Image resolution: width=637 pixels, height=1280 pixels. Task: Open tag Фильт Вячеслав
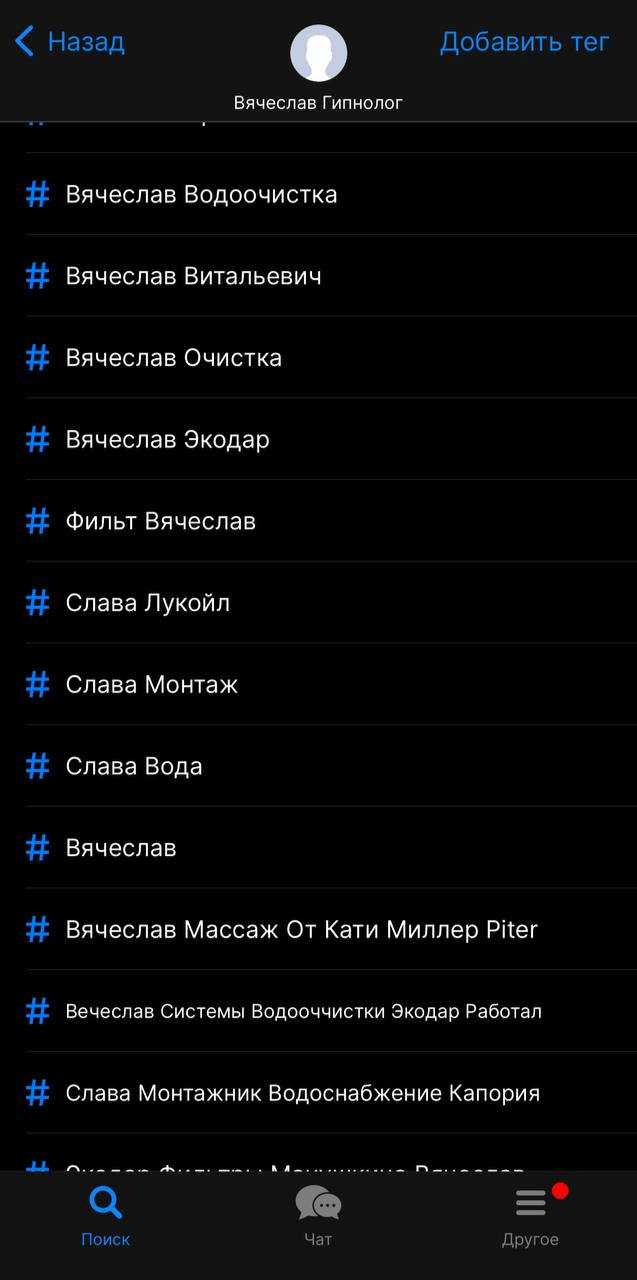(x=160, y=521)
